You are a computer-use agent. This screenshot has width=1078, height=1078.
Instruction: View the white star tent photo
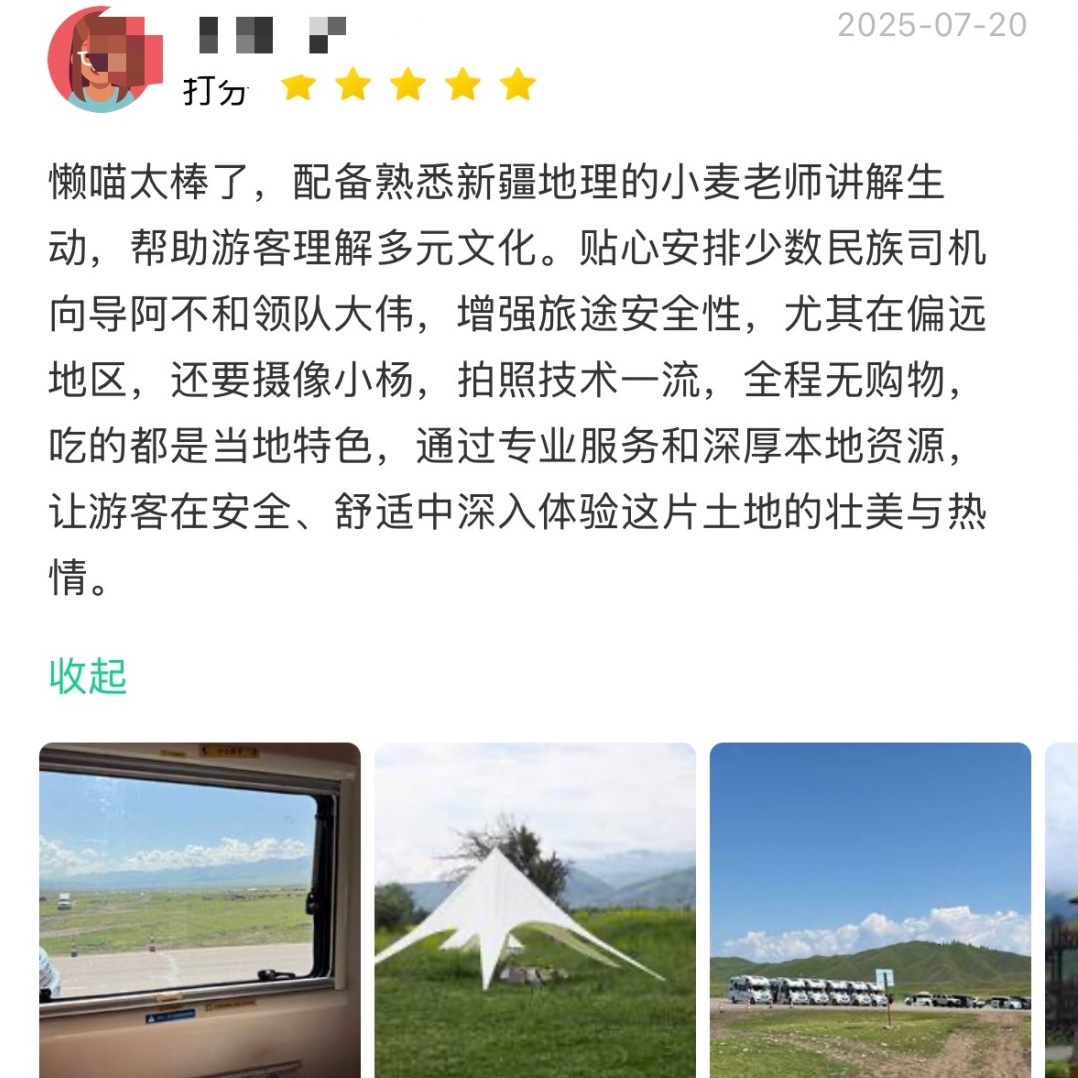coord(535,908)
